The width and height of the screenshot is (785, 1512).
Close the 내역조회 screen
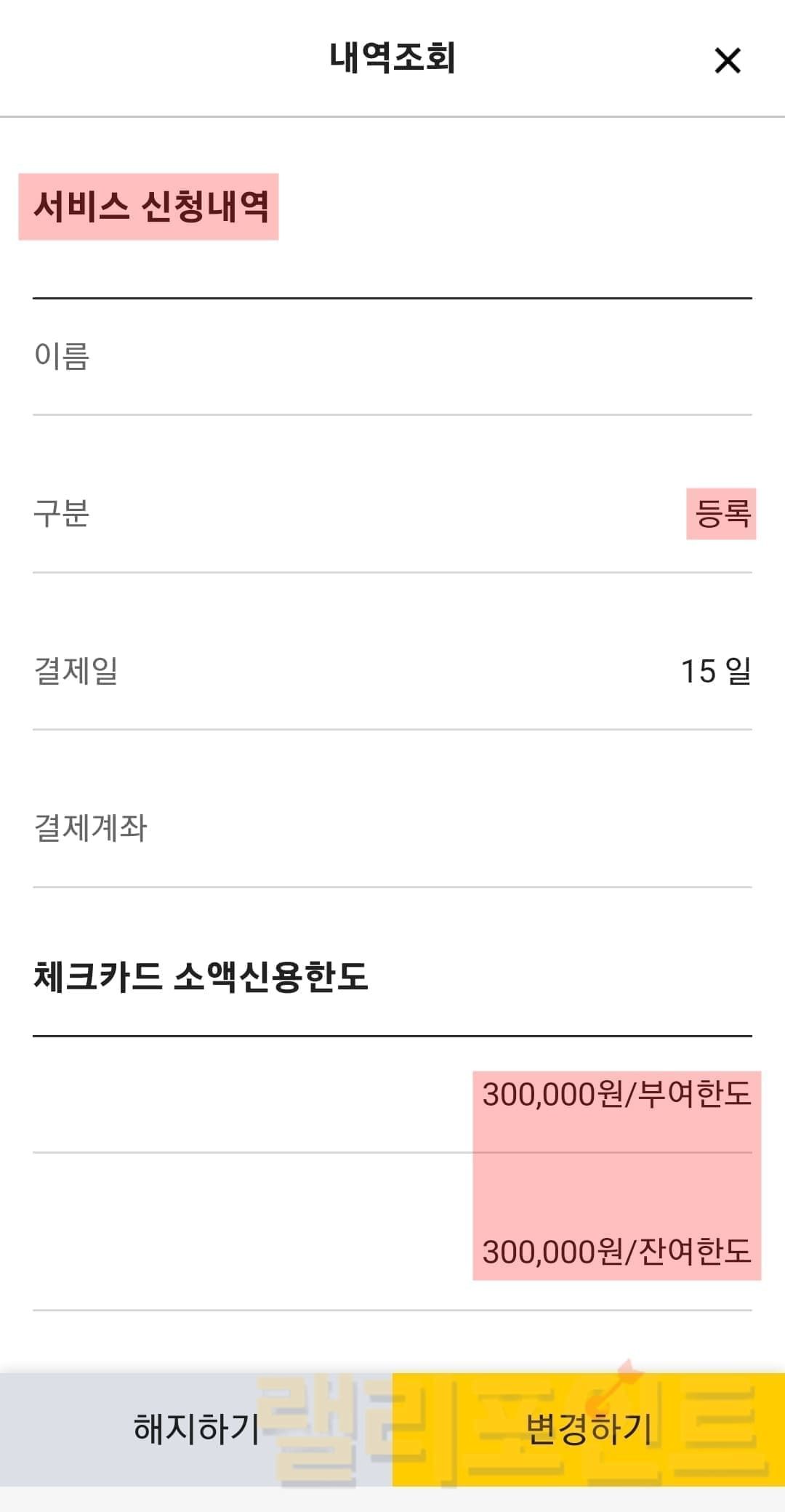click(x=727, y=61)
